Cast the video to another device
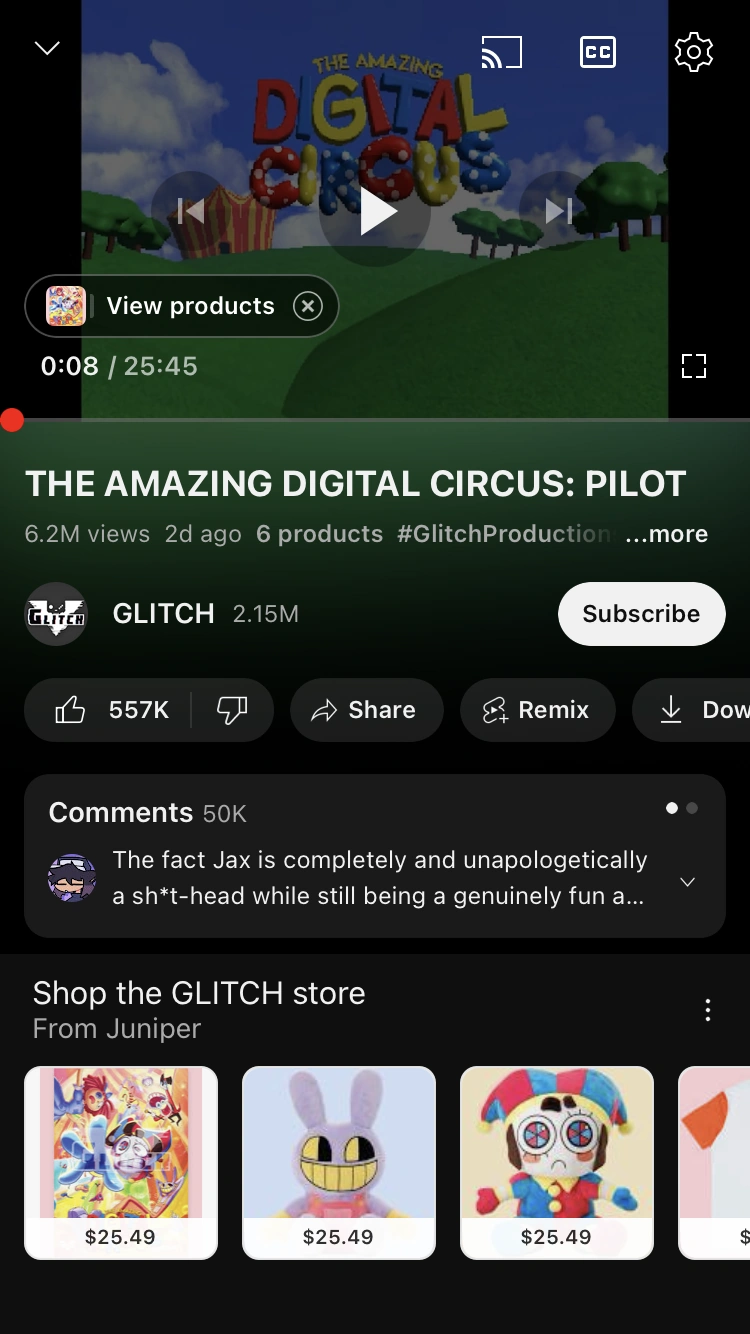This screenshot has width=750, height=1334. coord(501,52)
